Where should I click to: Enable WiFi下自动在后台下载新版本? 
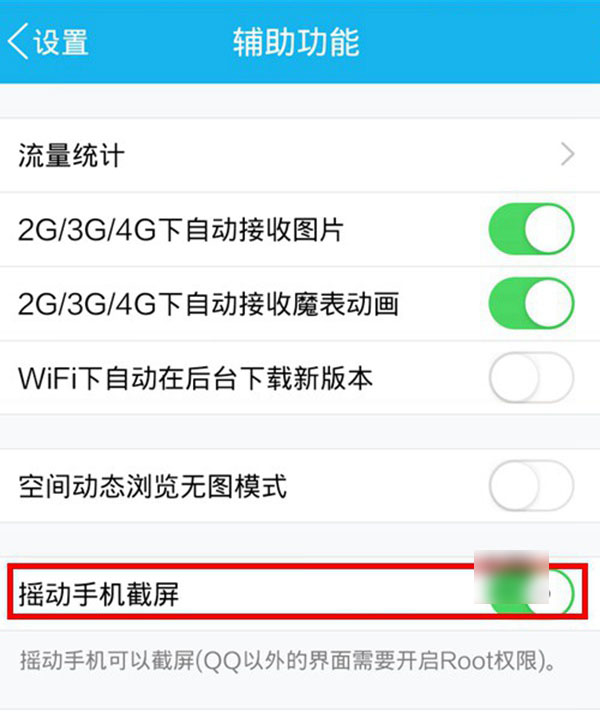click(x=531, y=379)
